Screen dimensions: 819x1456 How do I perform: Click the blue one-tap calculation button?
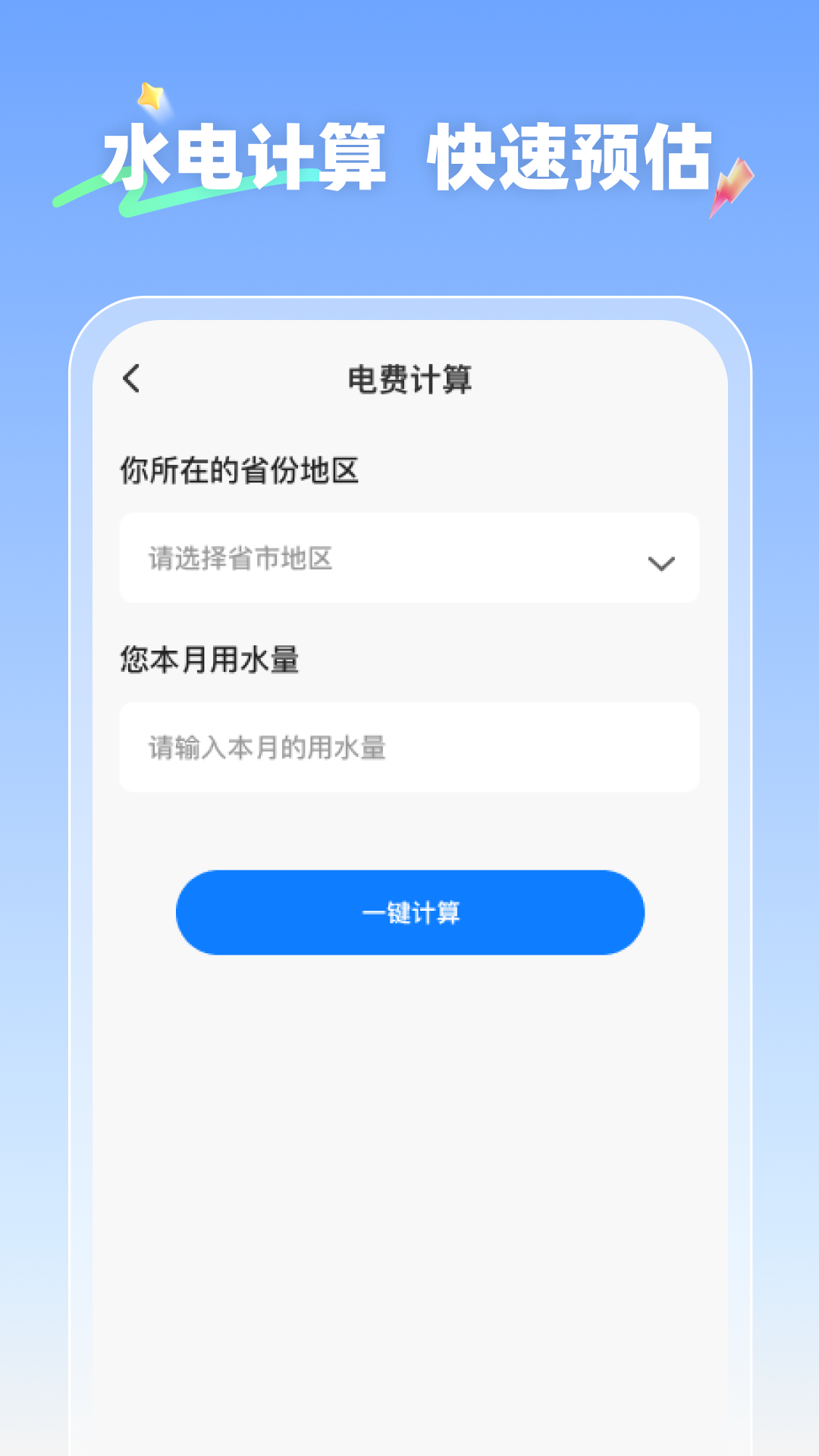pos(409,912)
